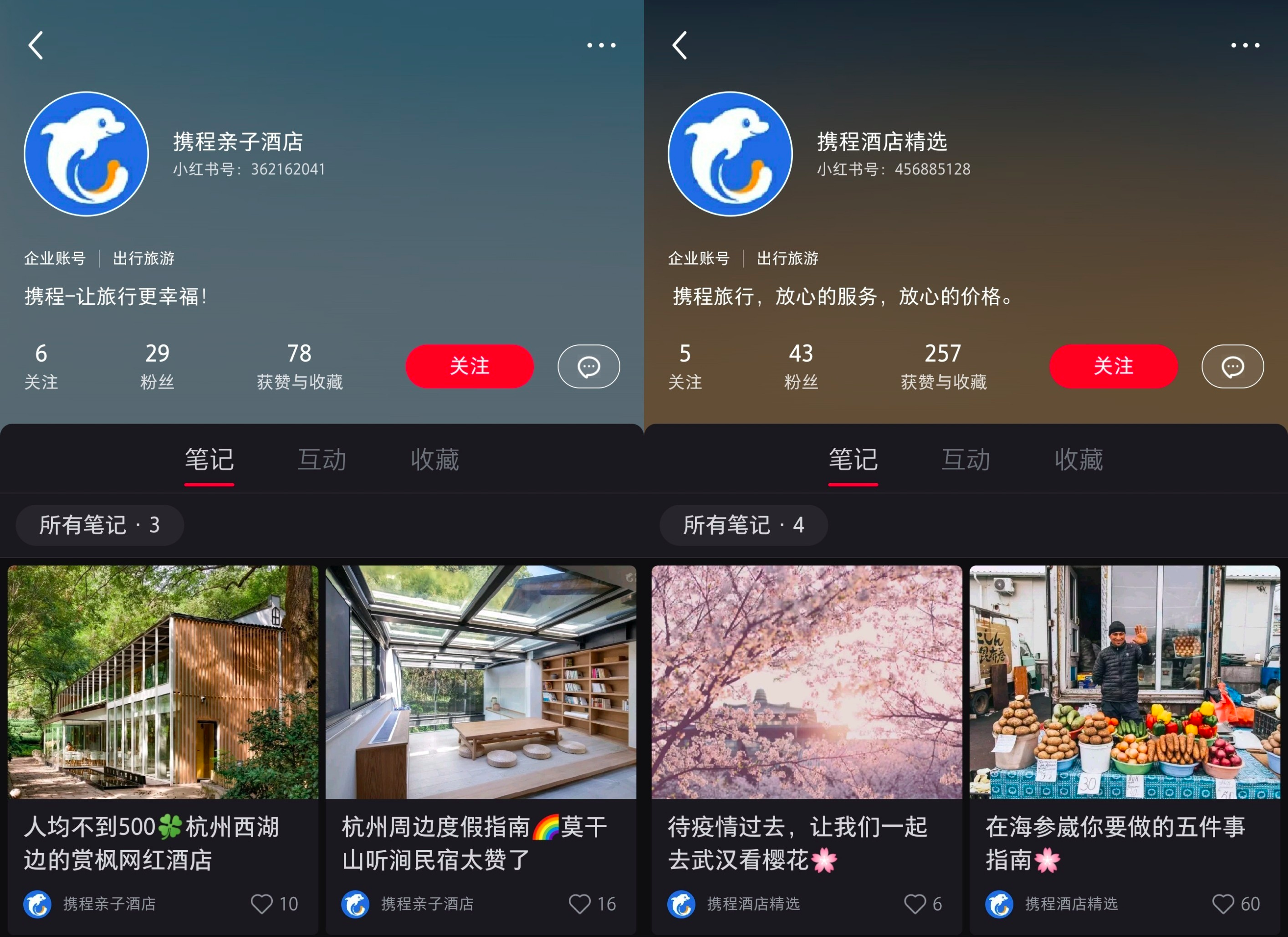
Task: Follow the 携程酒店精选 account
Action: [1113, 366]
